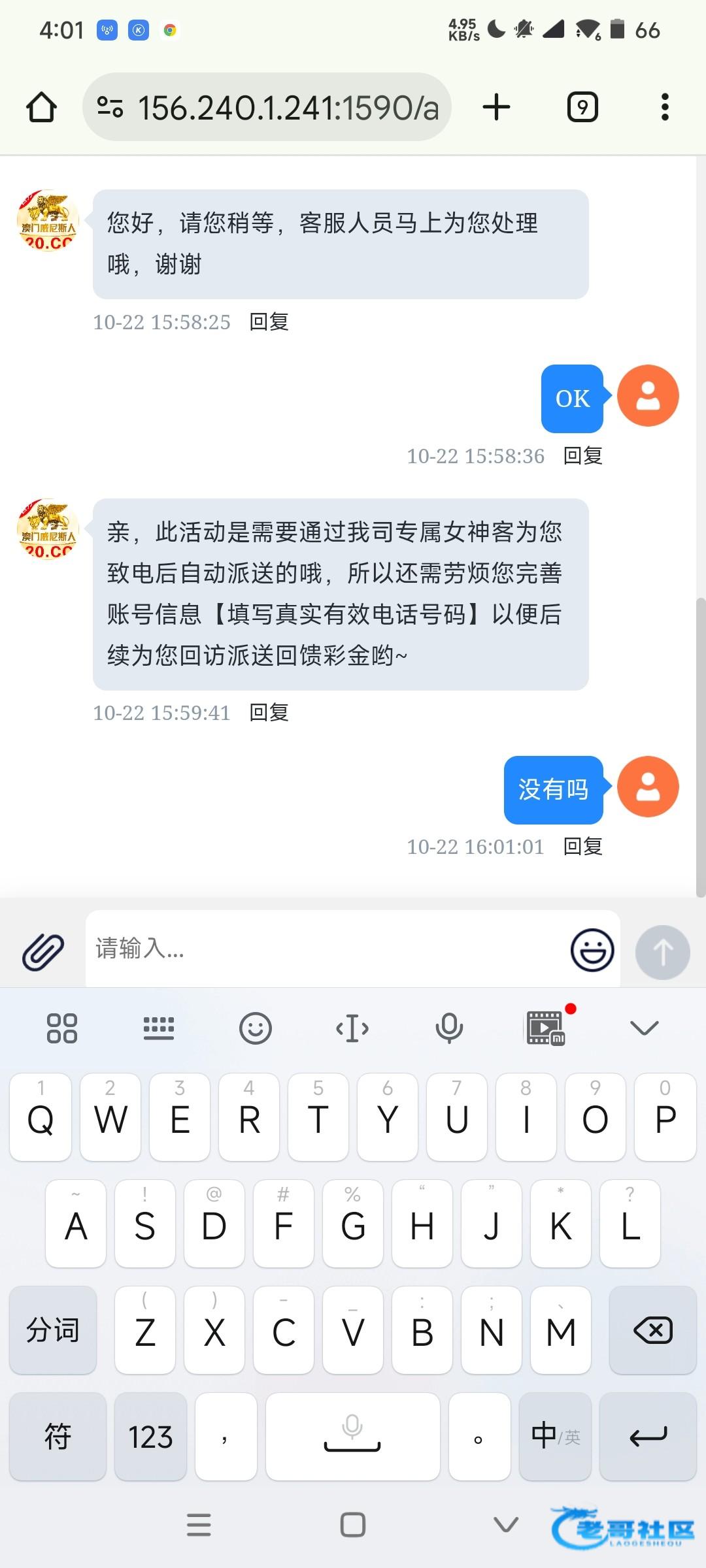
Task: Tap the URL address bar
Action: tap(267, 107)
